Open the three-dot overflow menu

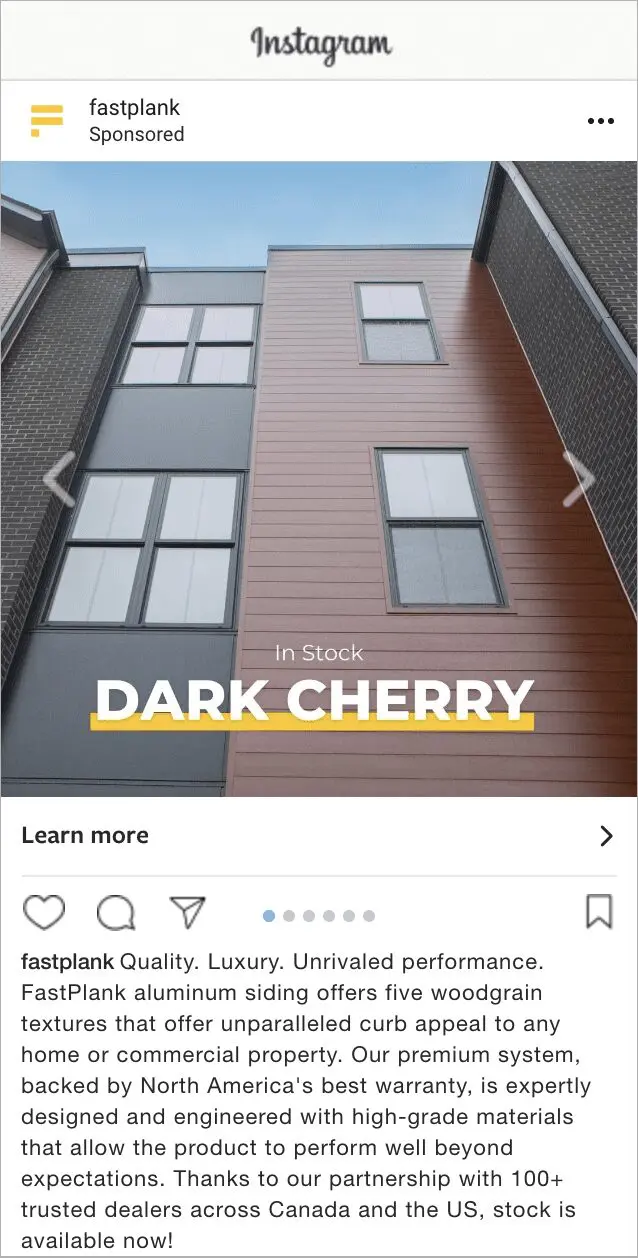600,121
